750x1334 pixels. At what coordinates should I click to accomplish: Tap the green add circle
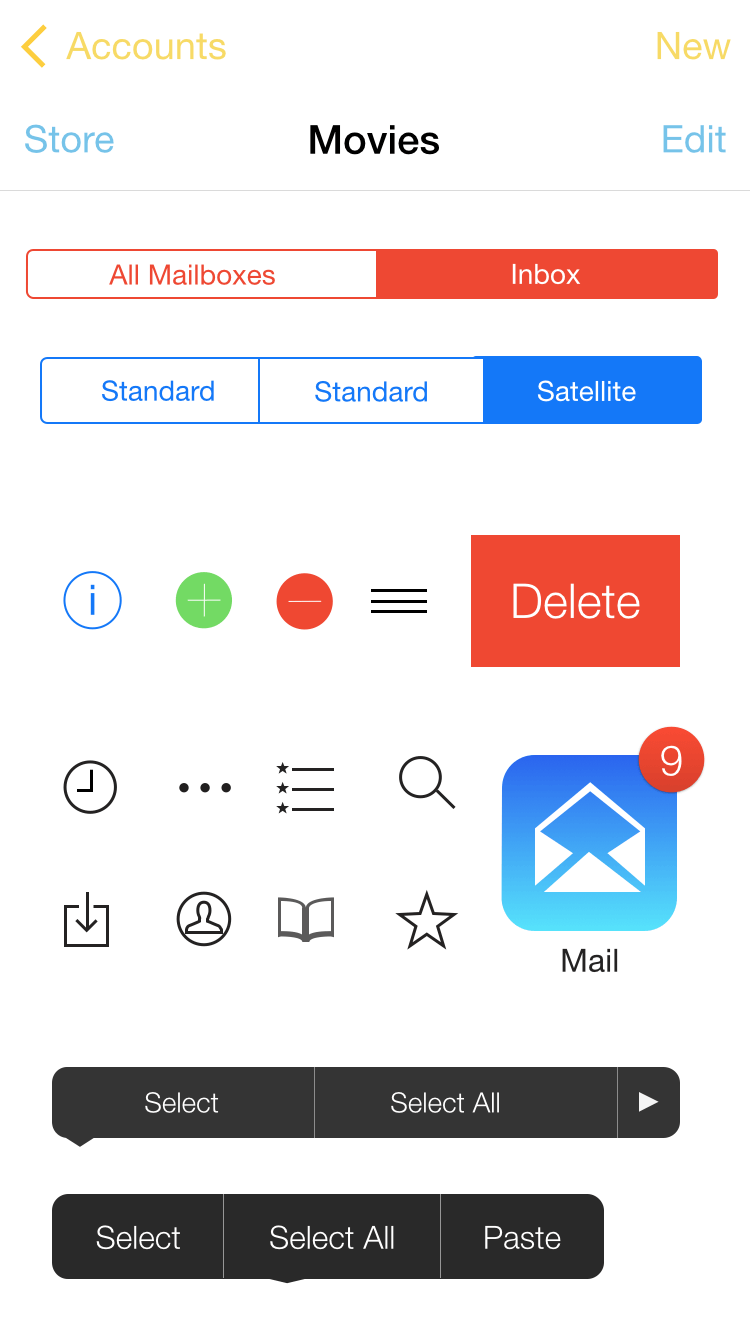click(204, 600)
